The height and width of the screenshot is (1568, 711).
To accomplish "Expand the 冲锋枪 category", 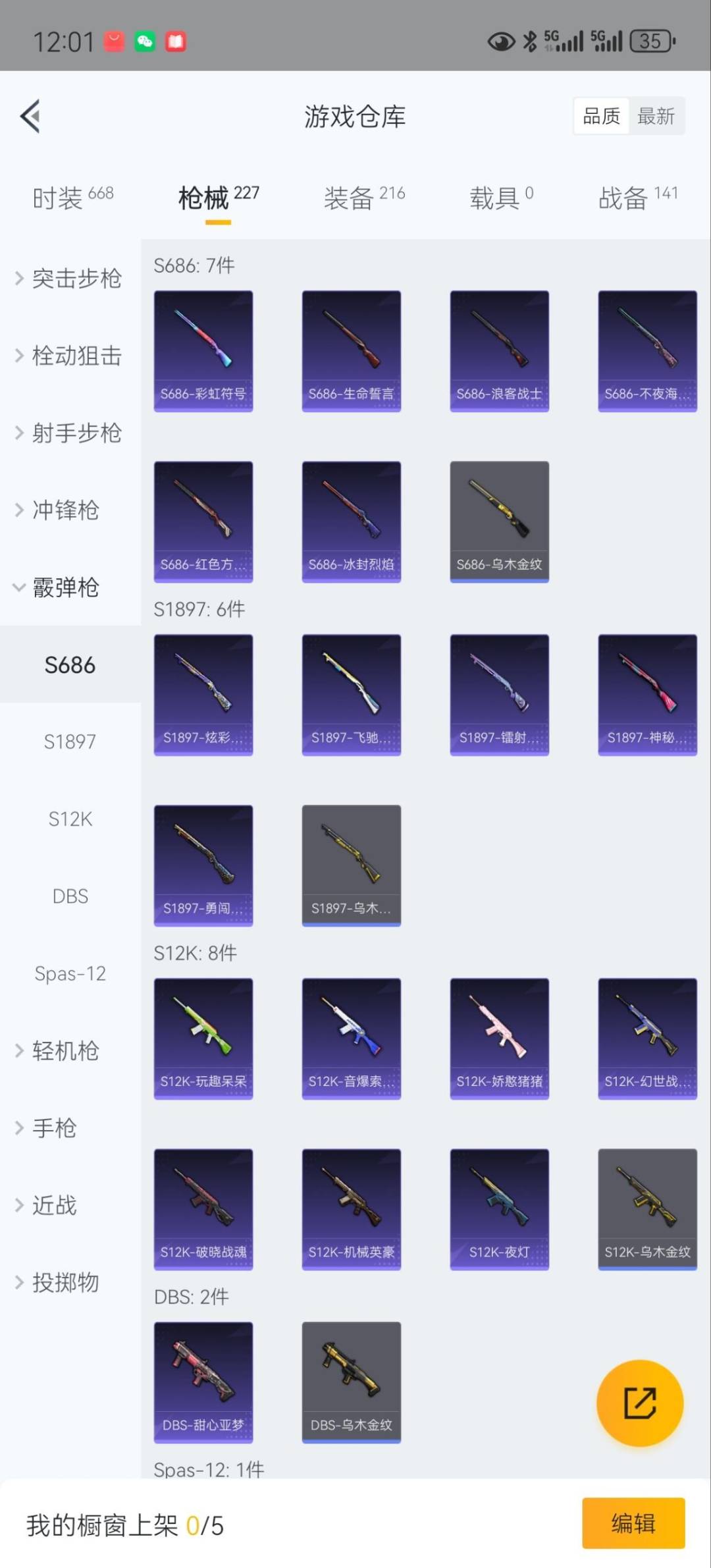I will coord(59,510).
